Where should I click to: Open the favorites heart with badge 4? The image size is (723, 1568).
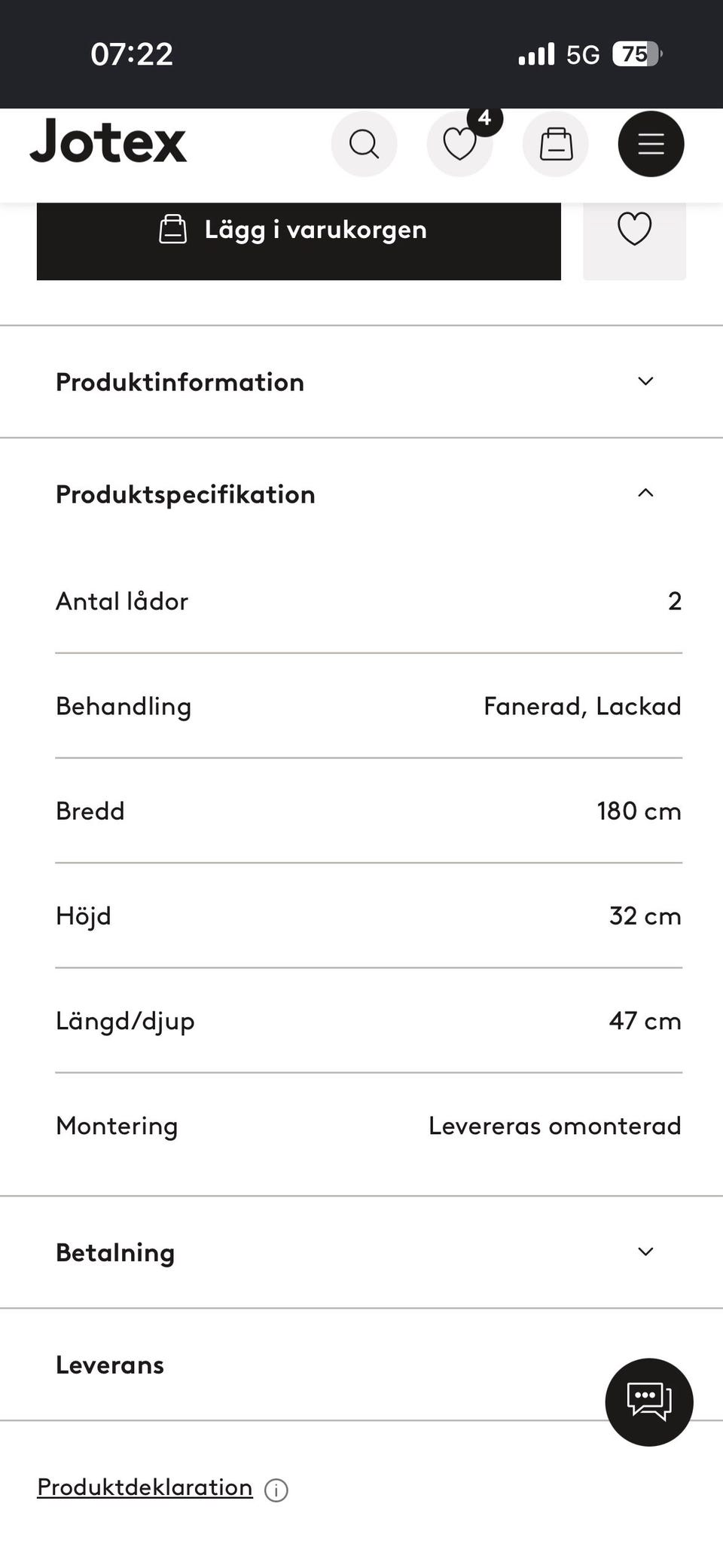pyautogui.click(x=460, y=144)
